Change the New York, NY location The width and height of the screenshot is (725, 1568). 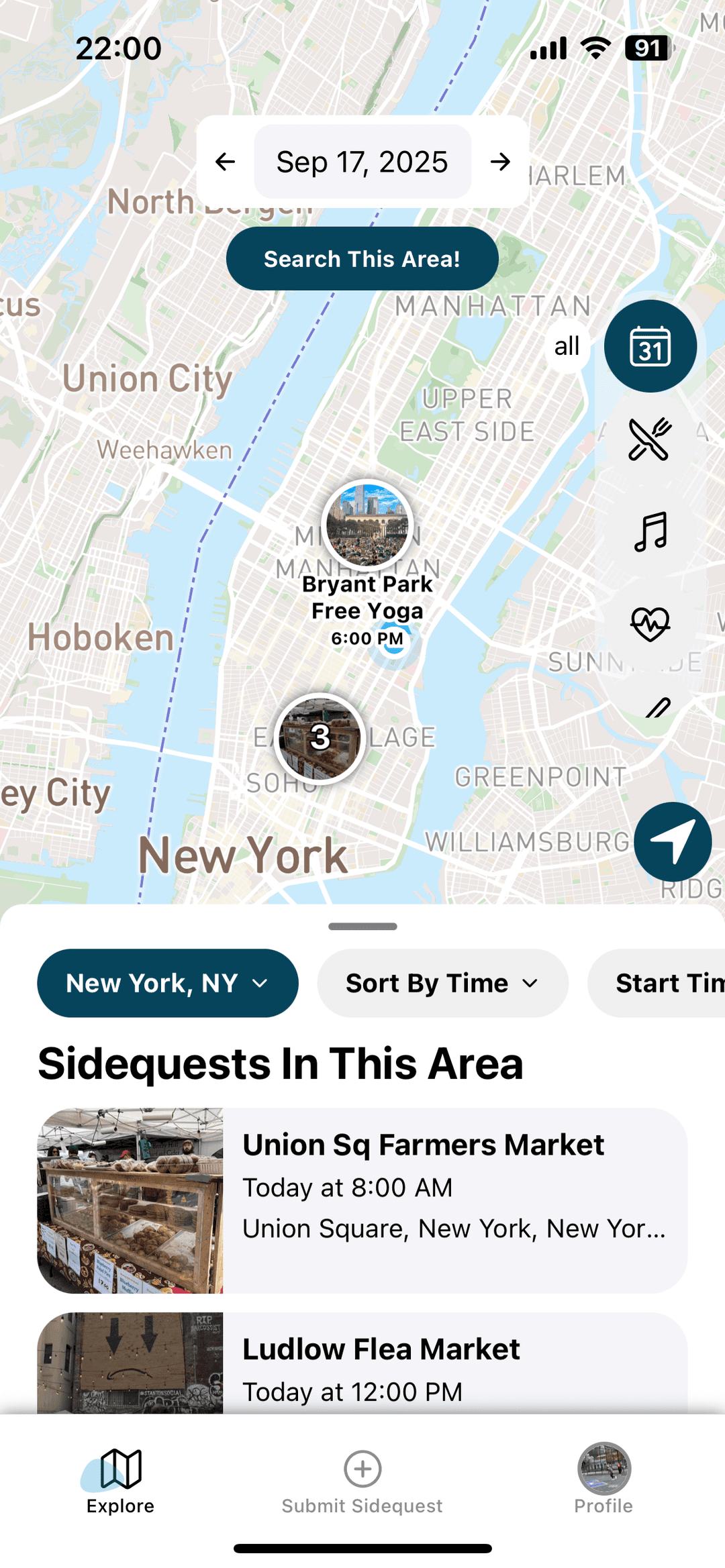coord(168,983)
